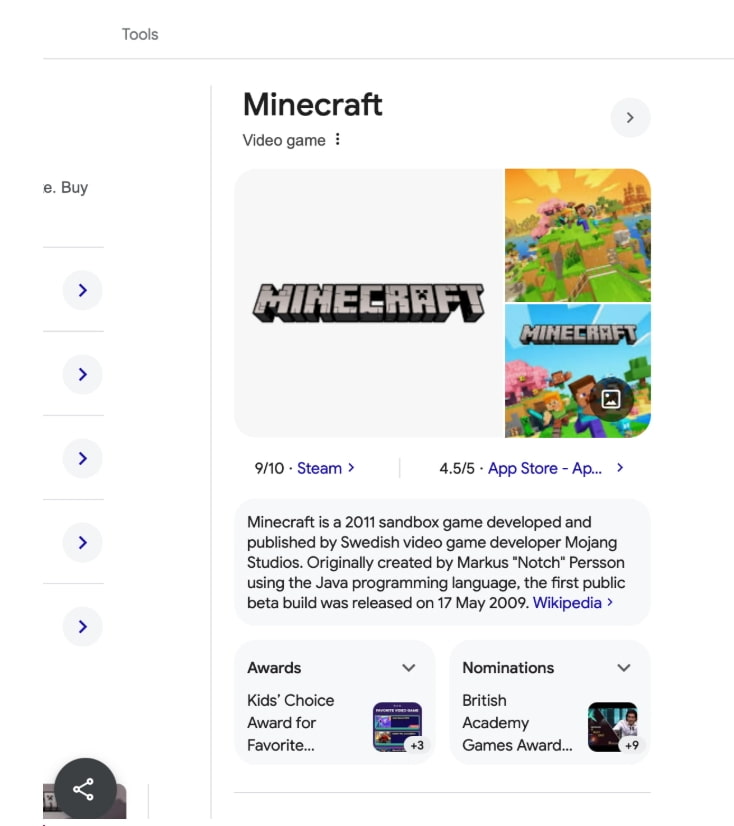
Task: Expand the Awards section
Action: pos(408,668)
